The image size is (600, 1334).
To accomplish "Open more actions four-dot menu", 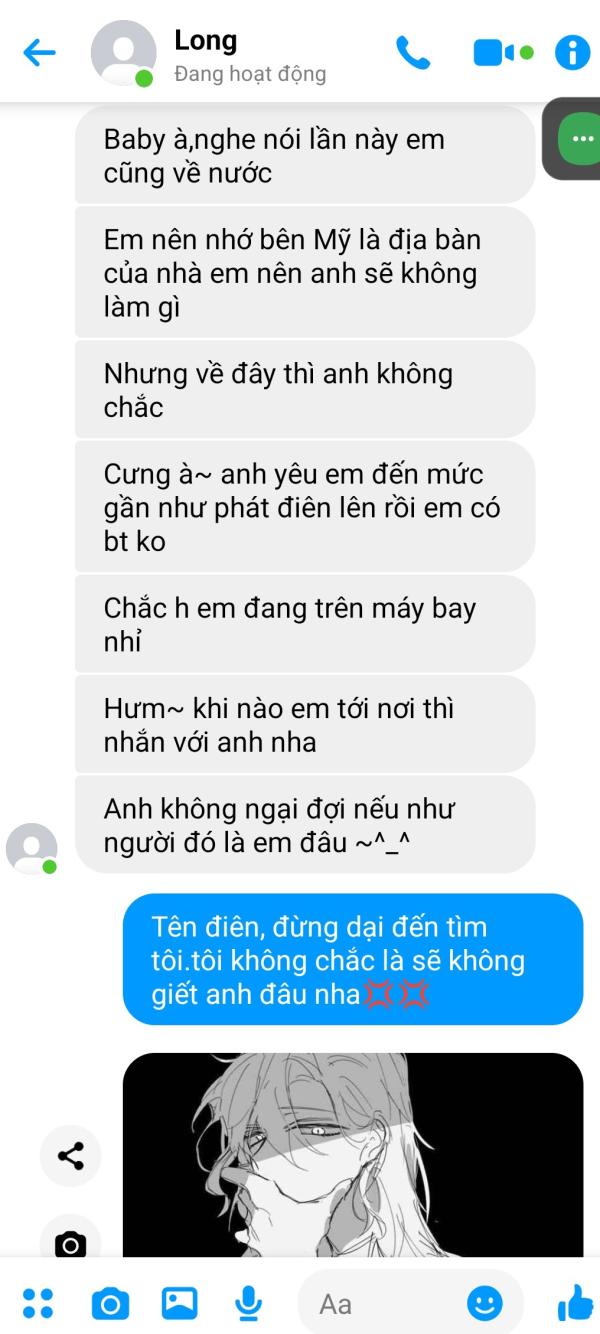I will (x=38, y=1303).
